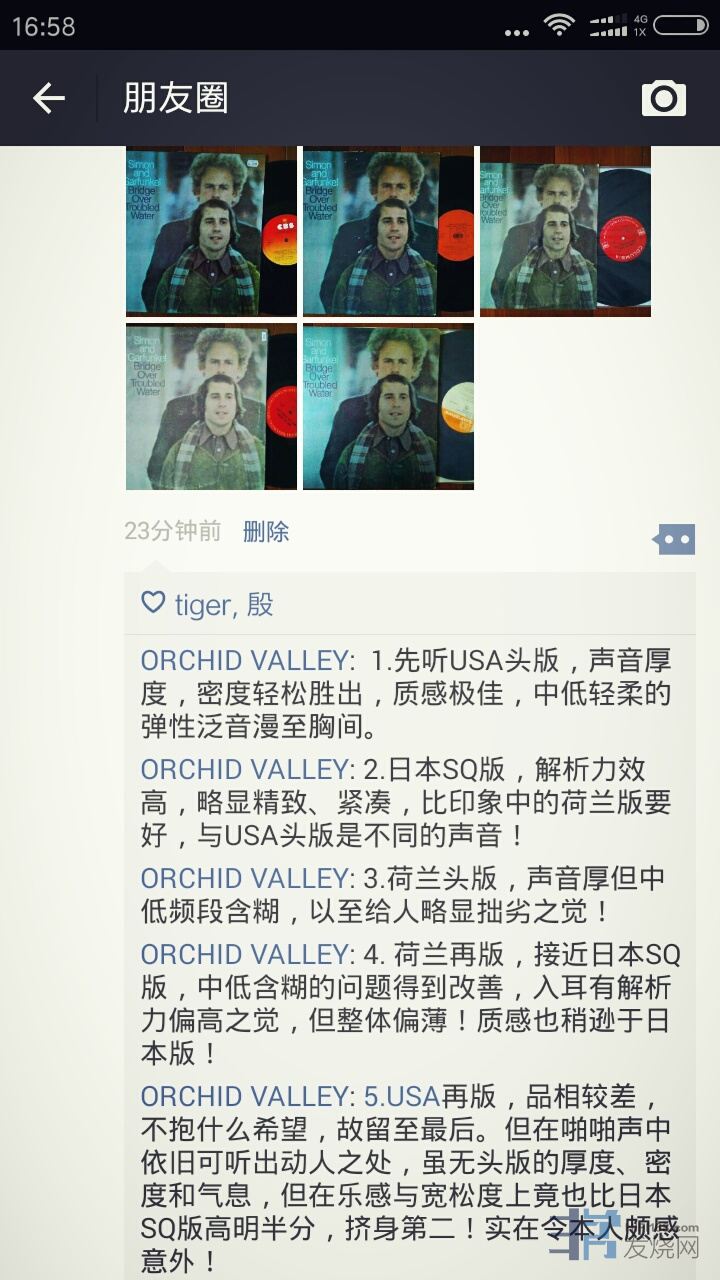
Task: Open the like and comment popup button
Action: point(673,540)
